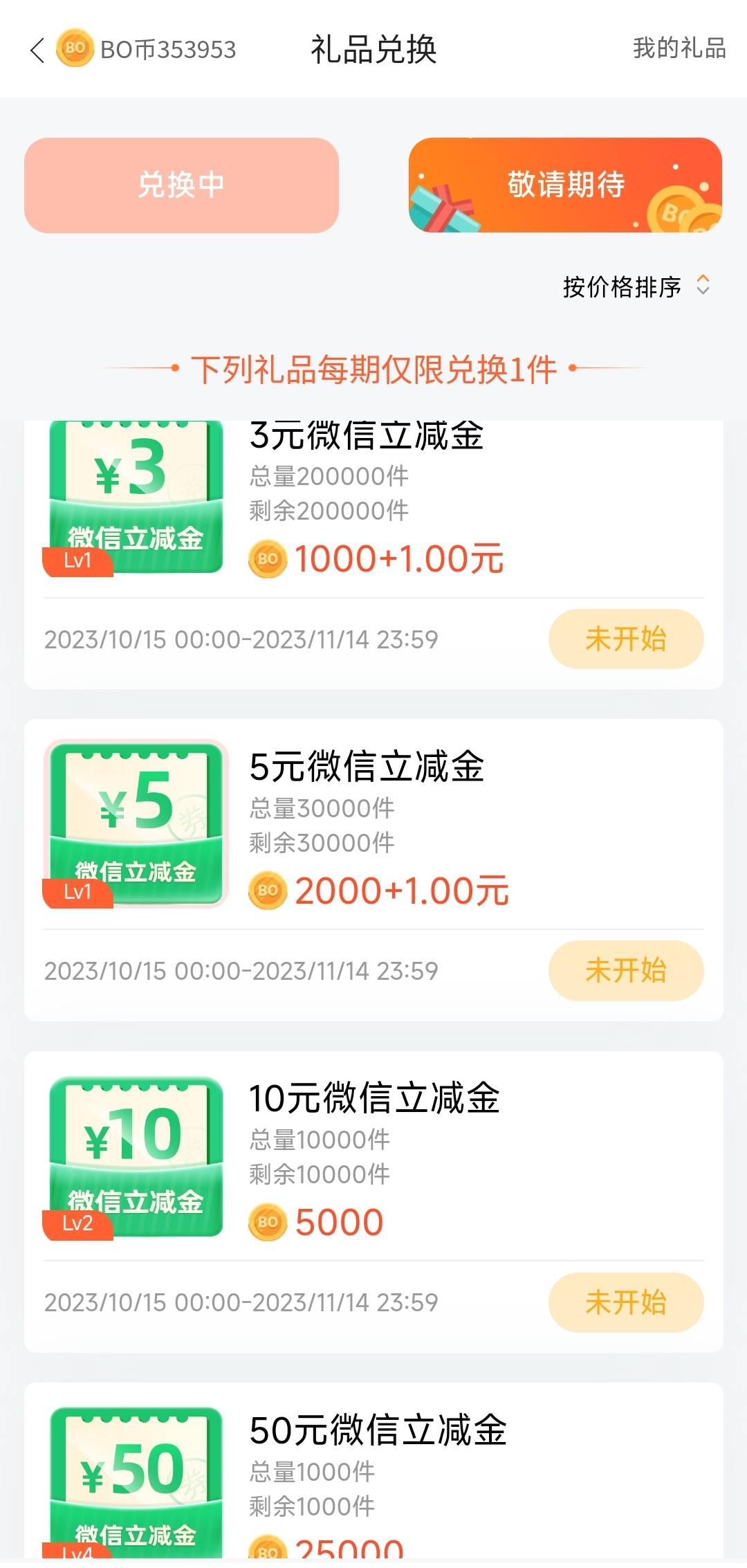Sort gifts with 按价格排序
This screenshot has height=1568, width=747.
coord(636,286)
